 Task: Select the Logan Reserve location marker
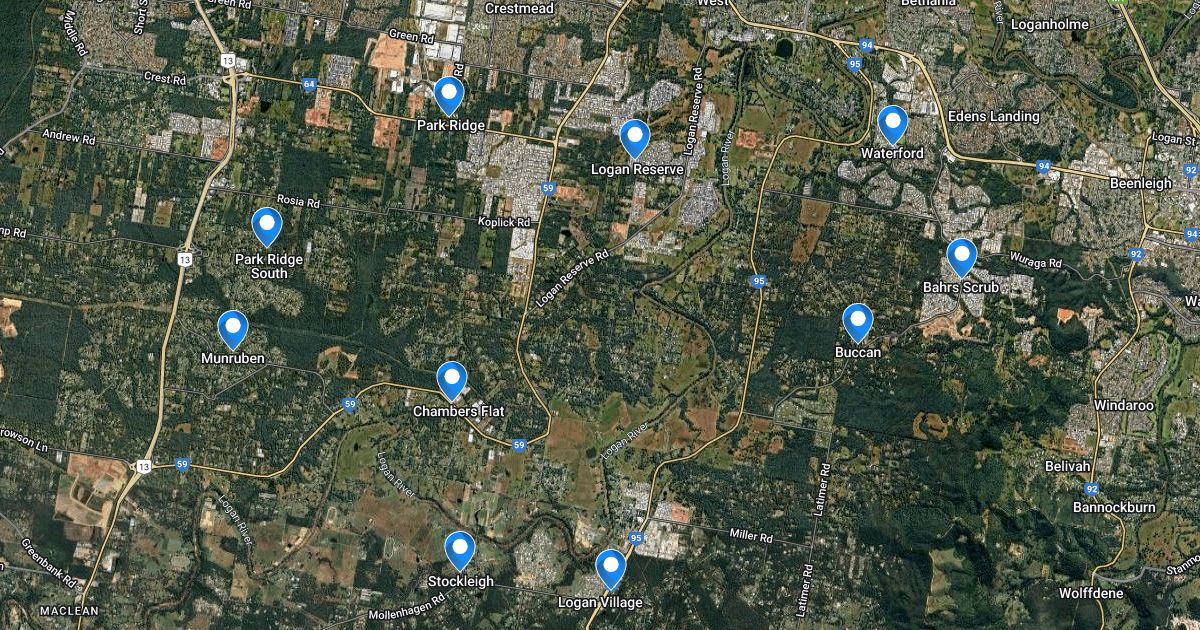635,138
